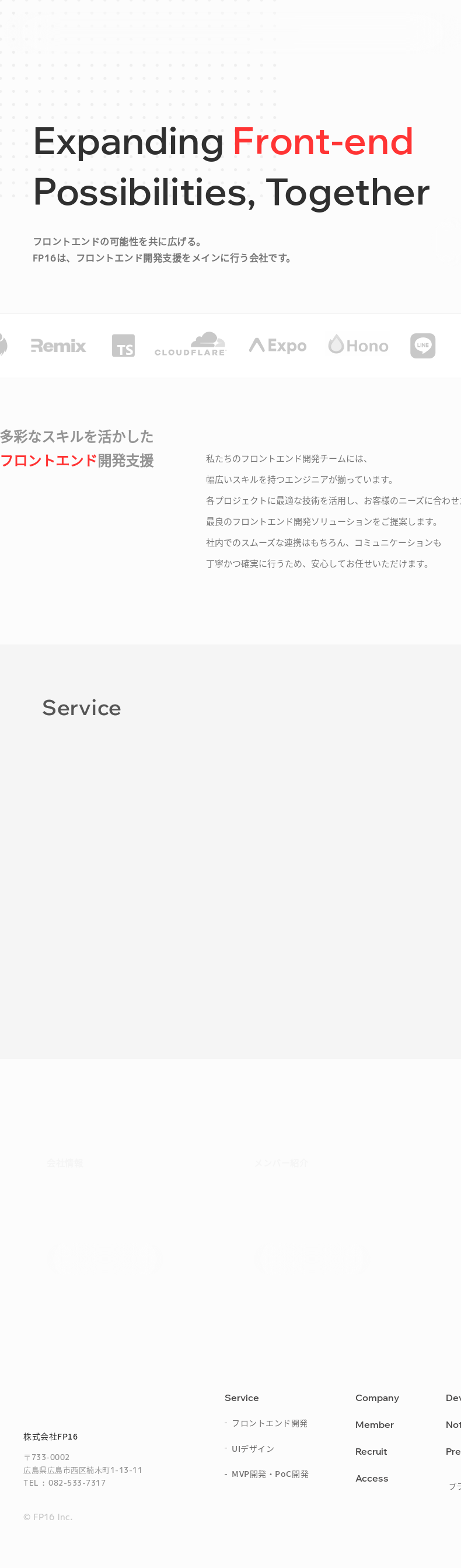Image resolution: width=461 pixels, height=1568 pixels.
Task: Open the フロントエンド開発 footer link
Action: 269,1423
